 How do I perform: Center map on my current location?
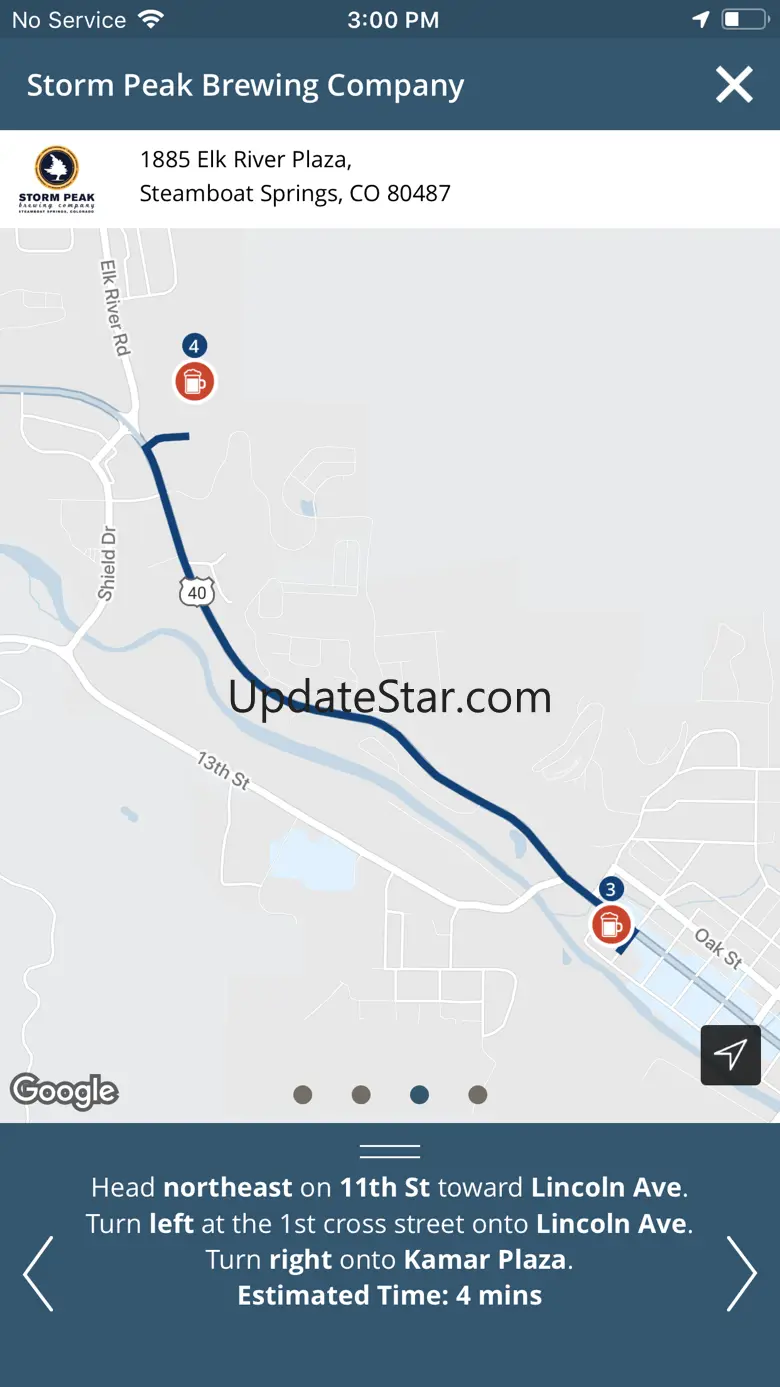point(730,1054)
